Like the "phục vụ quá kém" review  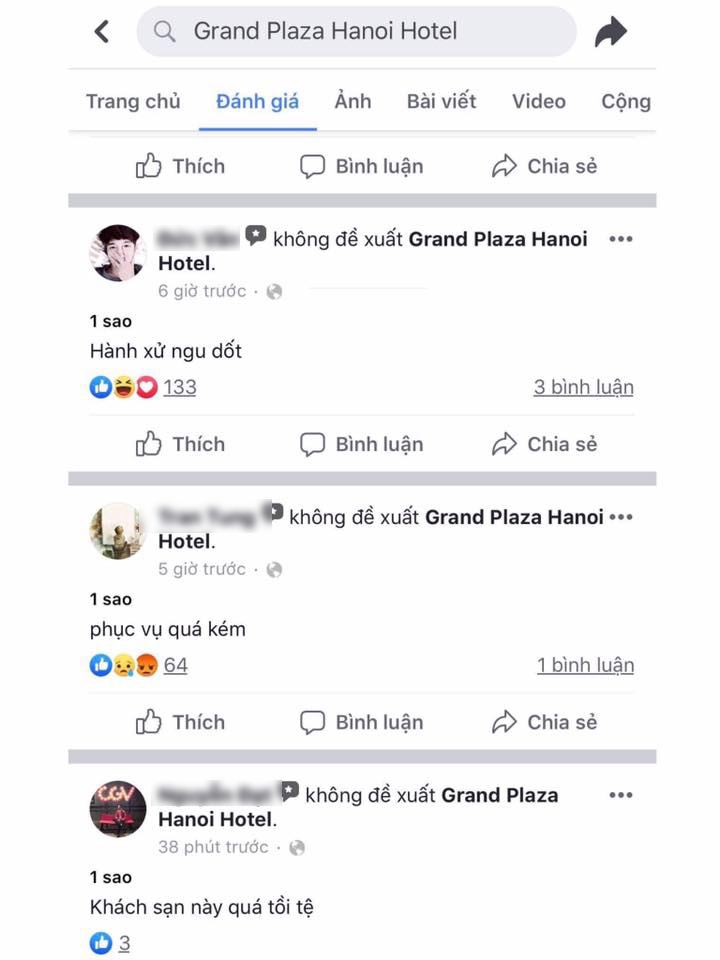[181, 722]
